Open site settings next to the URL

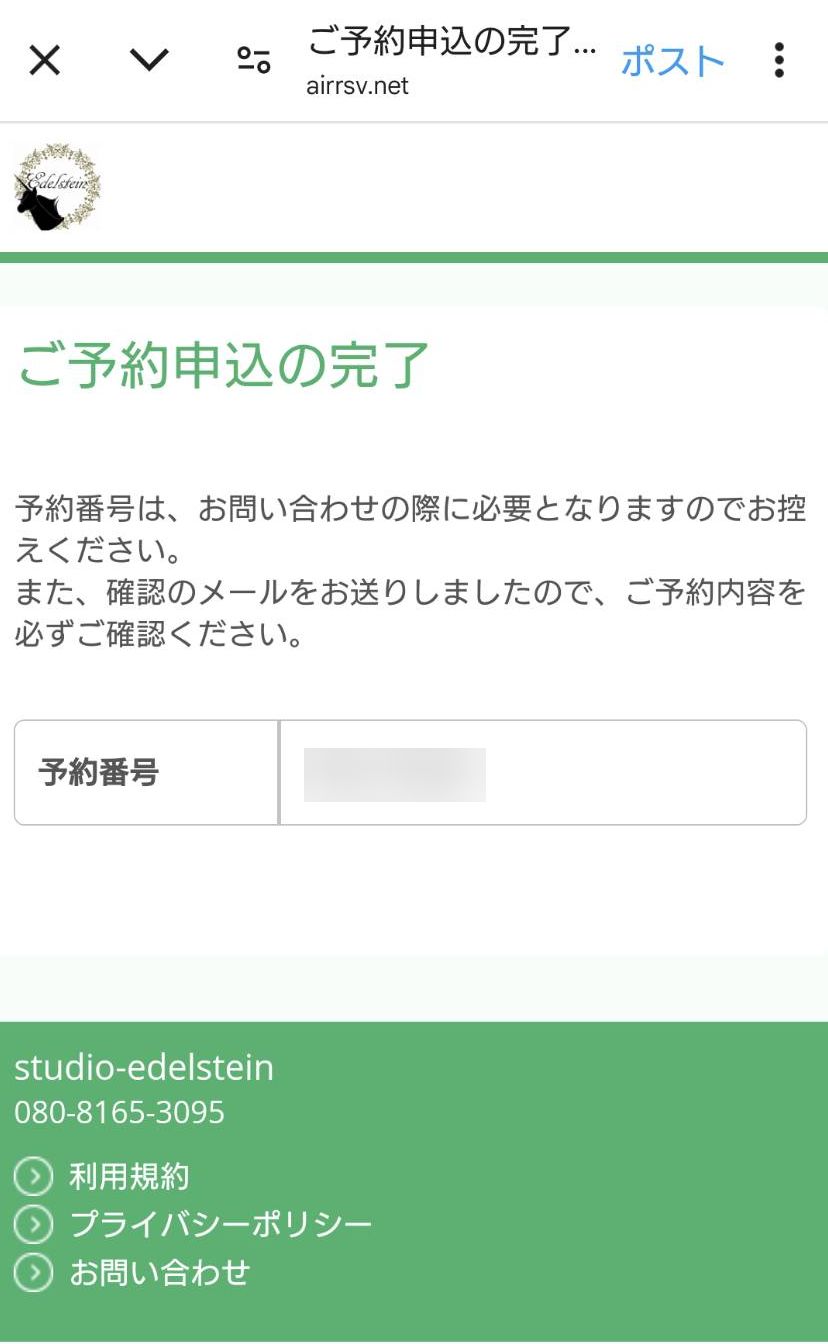tap(253, 60)
